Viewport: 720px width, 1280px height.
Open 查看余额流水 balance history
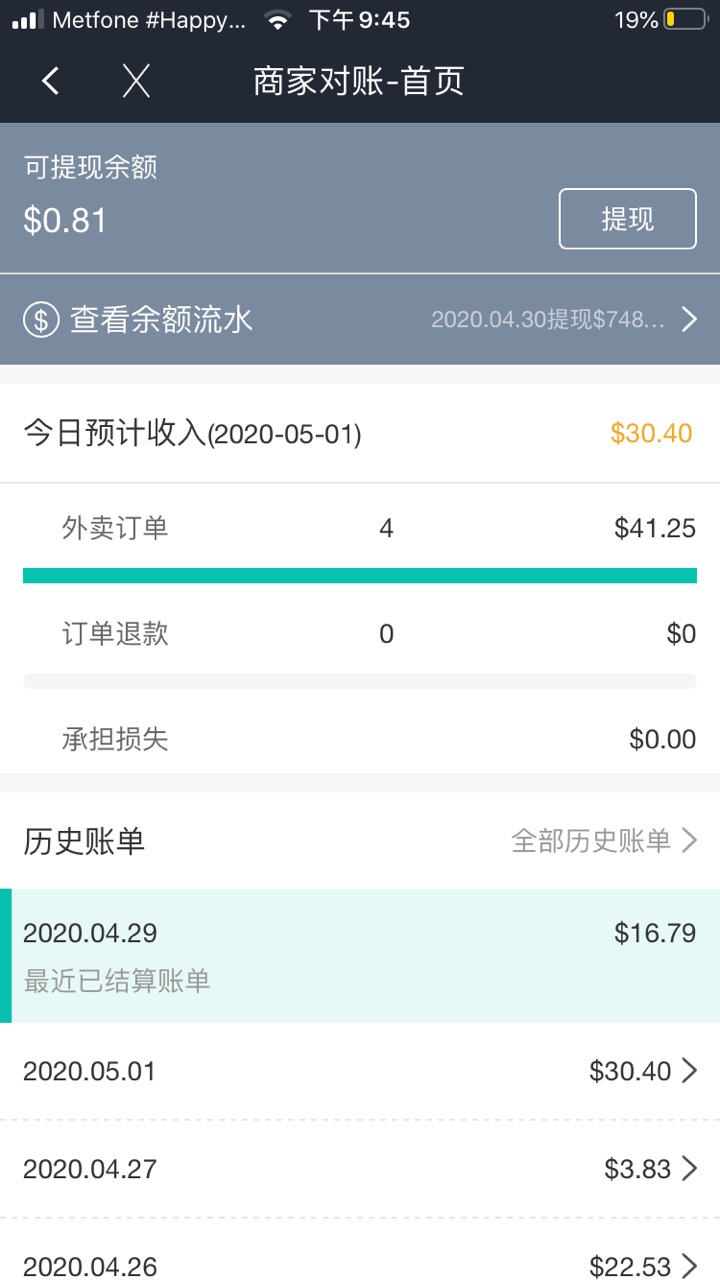point(360,320)
